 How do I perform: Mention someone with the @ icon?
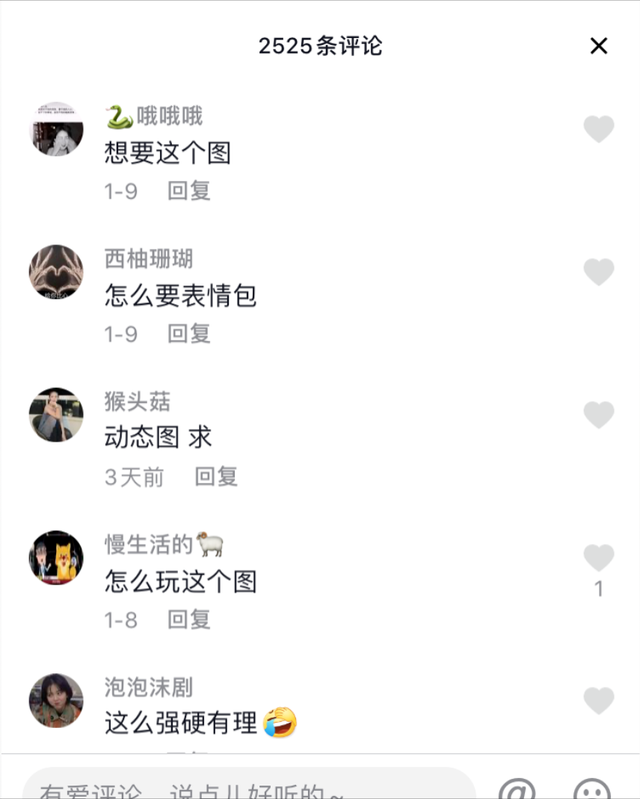(516, 790)
